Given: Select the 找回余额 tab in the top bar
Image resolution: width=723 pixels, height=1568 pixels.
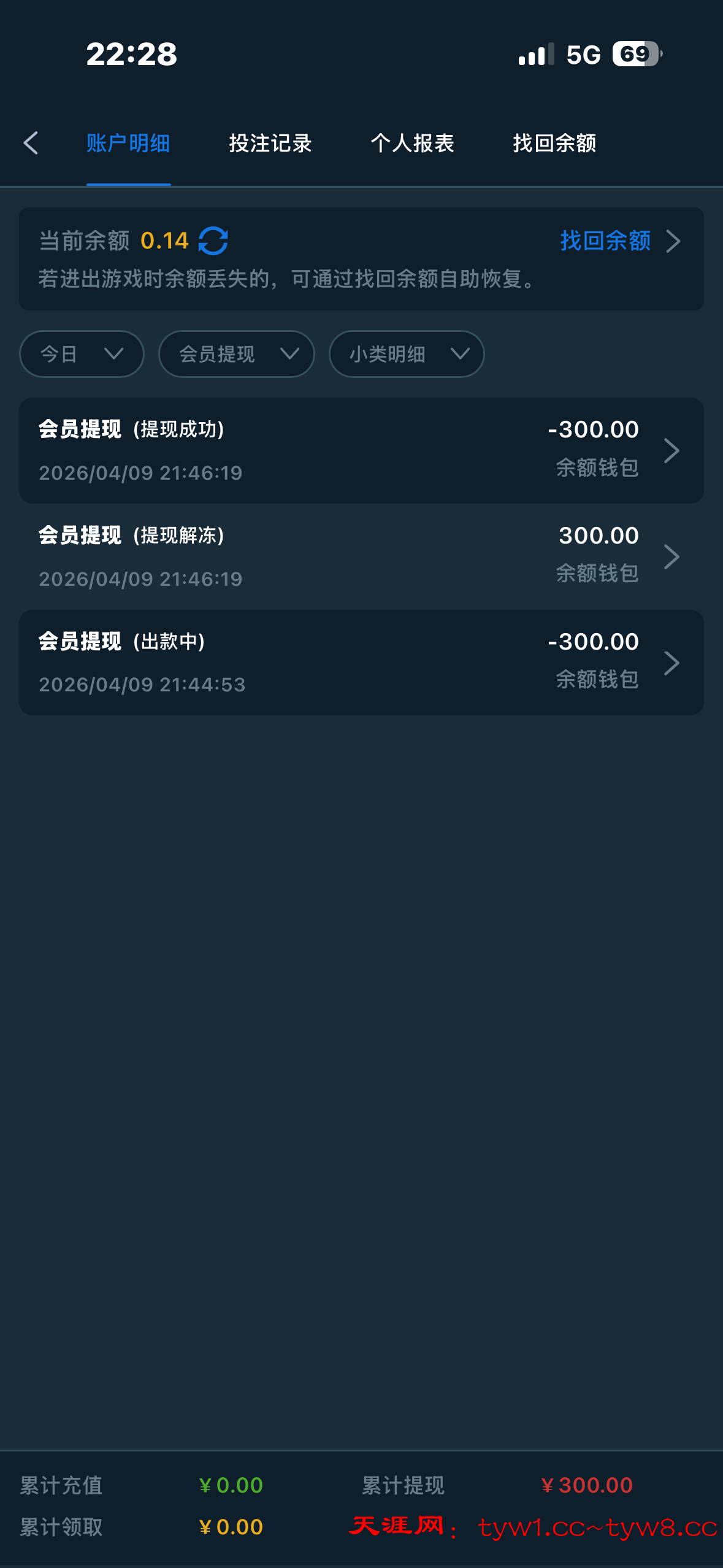Looking at the screenshot, I should (x=554, y=143).
